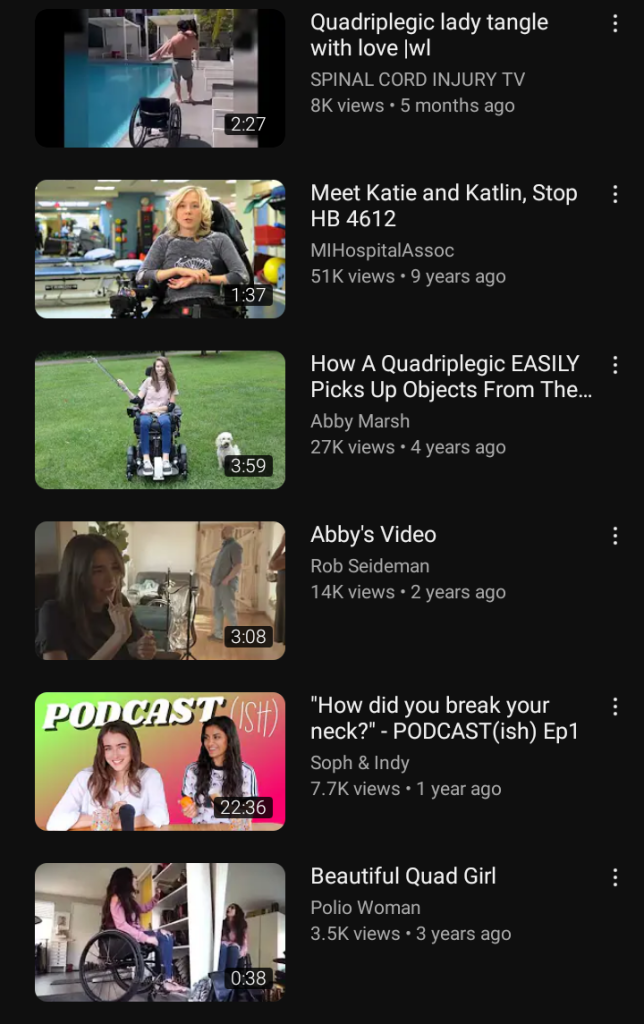This screenshot has height=1024, width=644.
Task: Watch Abby Marsh's 'Picks Up Objects' video
Action: [x=160, y=420]
